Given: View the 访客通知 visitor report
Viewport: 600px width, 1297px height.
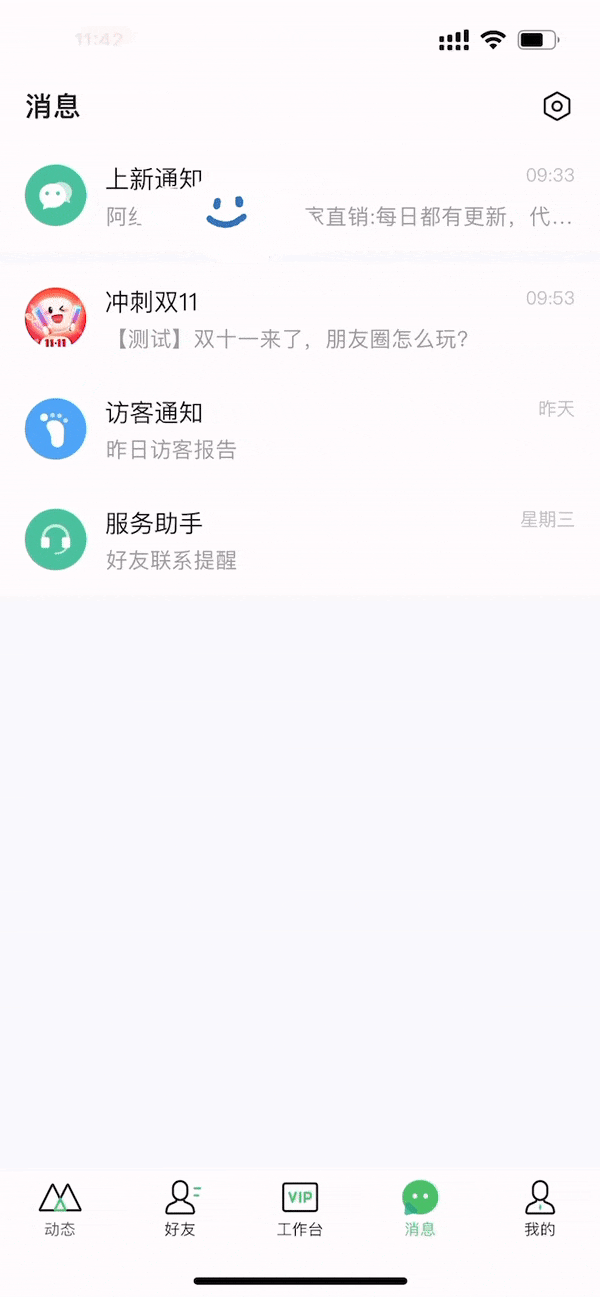Looking at the screenshot, I should (300, 429).
